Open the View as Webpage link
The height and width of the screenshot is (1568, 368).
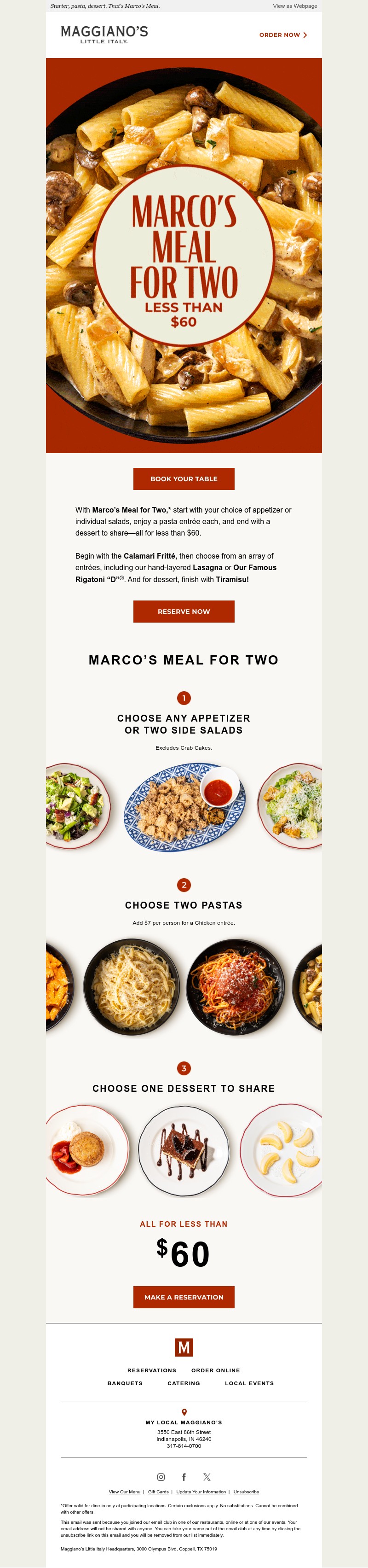point(294,6)
